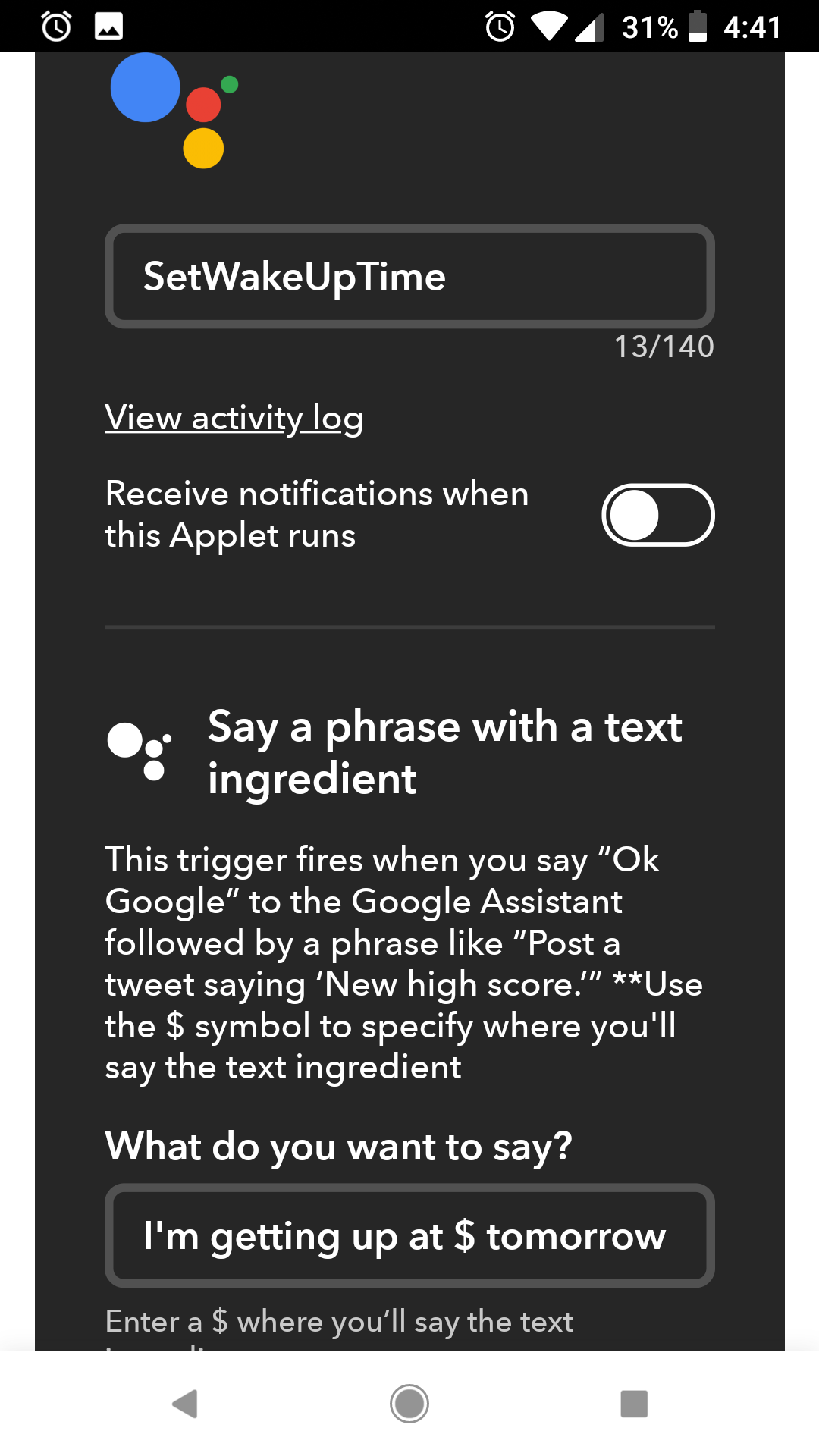The image size is (819, 1456).
Task: Enable notifications when this Applet runs
Action: (x=657, y=515)
